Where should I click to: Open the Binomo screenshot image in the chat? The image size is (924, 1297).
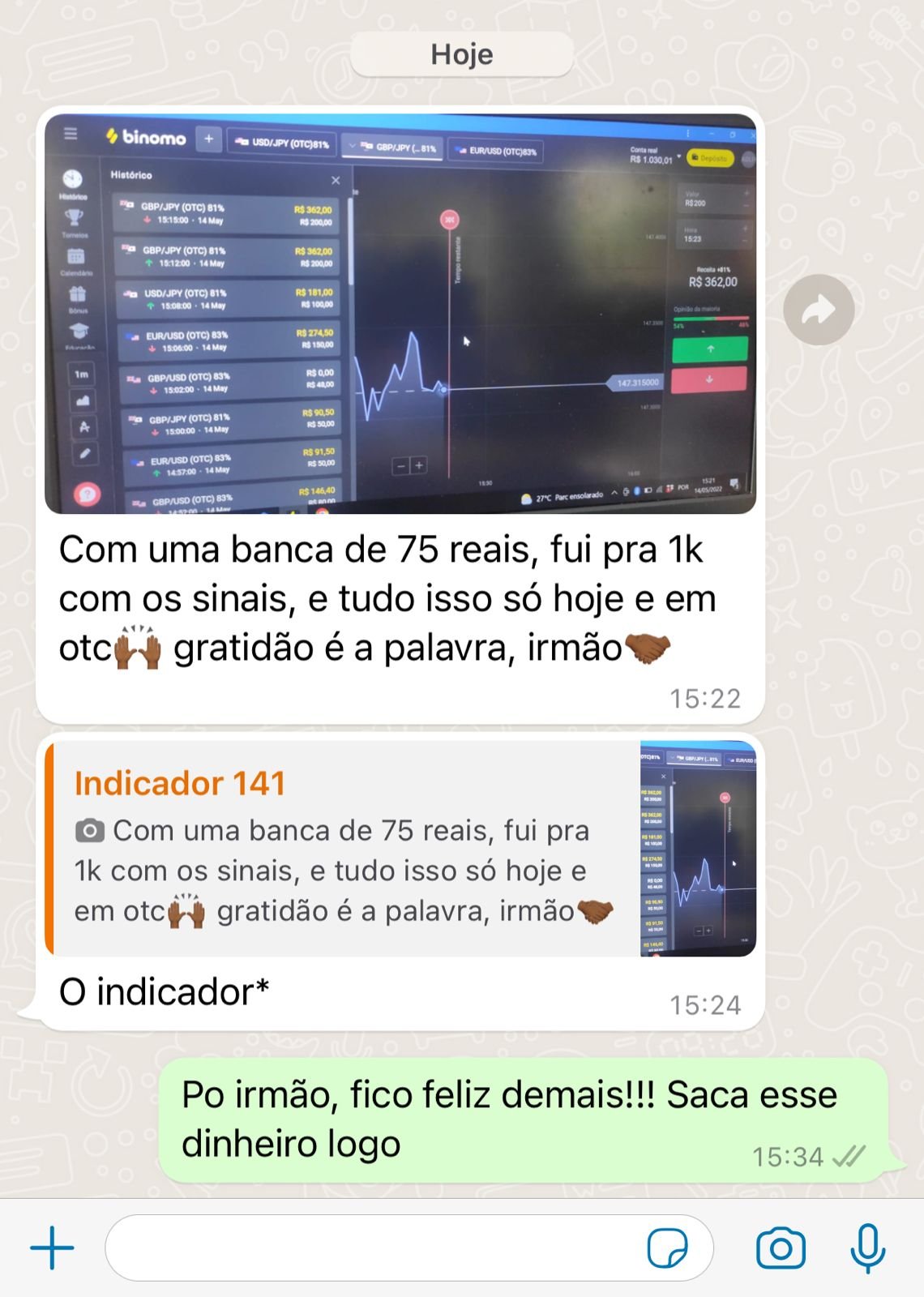pyautogui.click(x=400, y=314)
